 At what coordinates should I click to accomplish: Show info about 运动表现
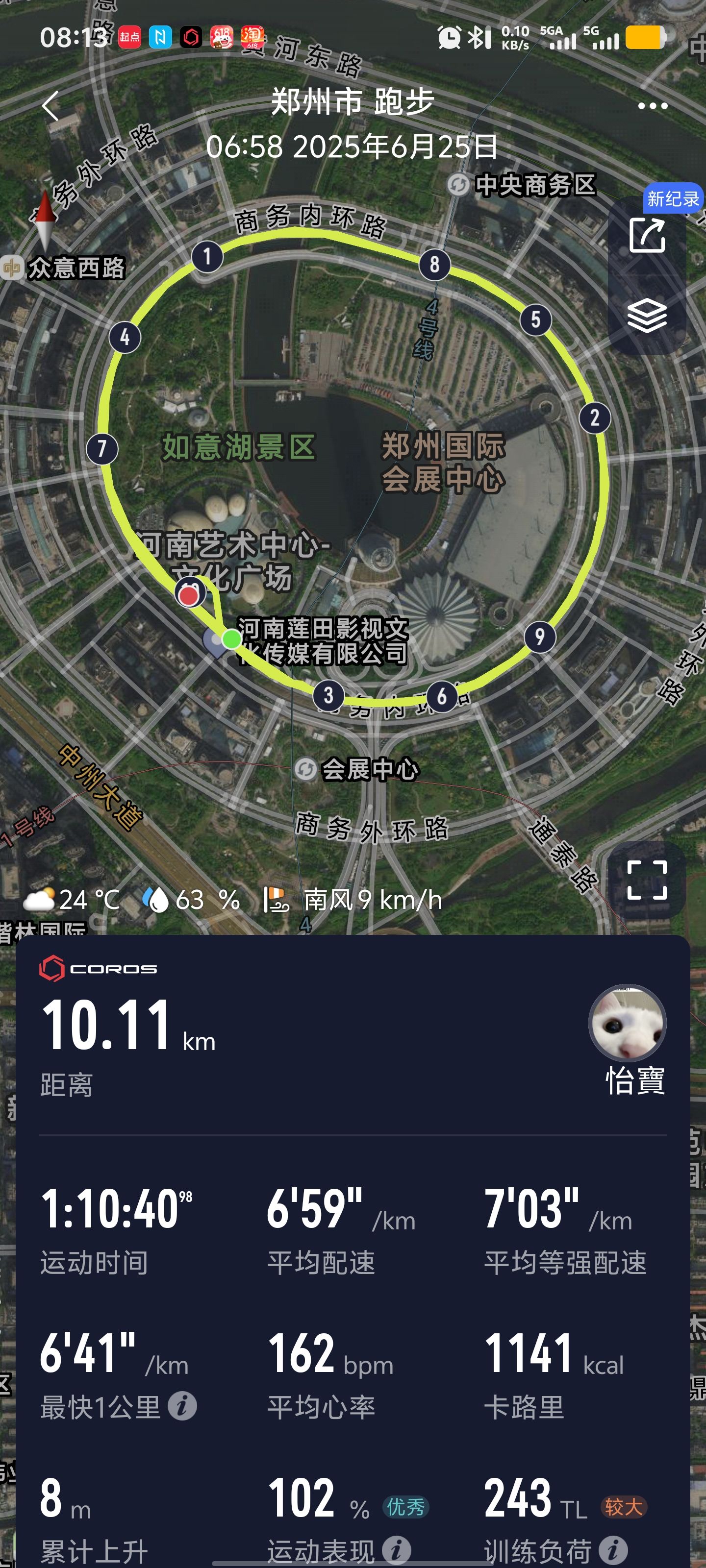coord(397,1550)
